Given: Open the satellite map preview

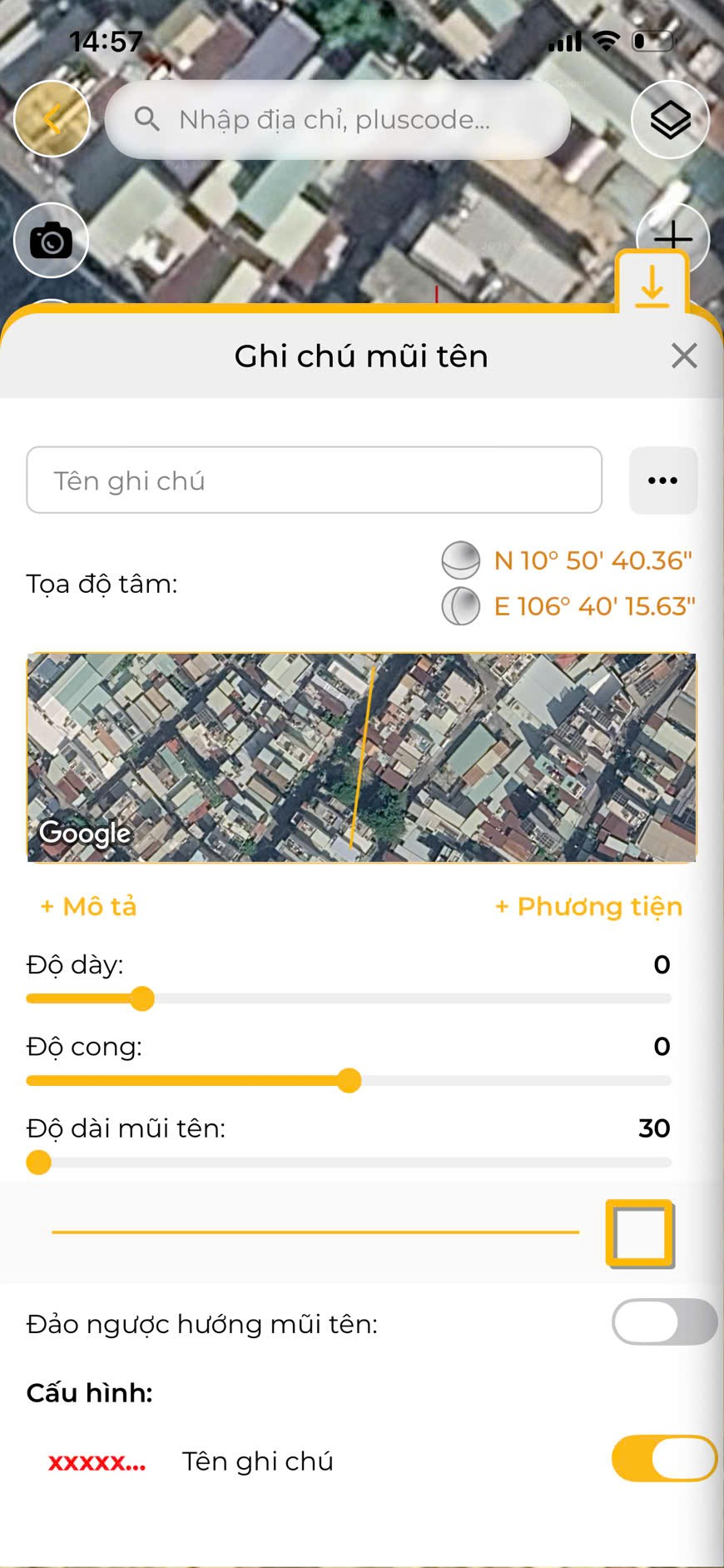Looking at the screenshot, I should [361, 757].
